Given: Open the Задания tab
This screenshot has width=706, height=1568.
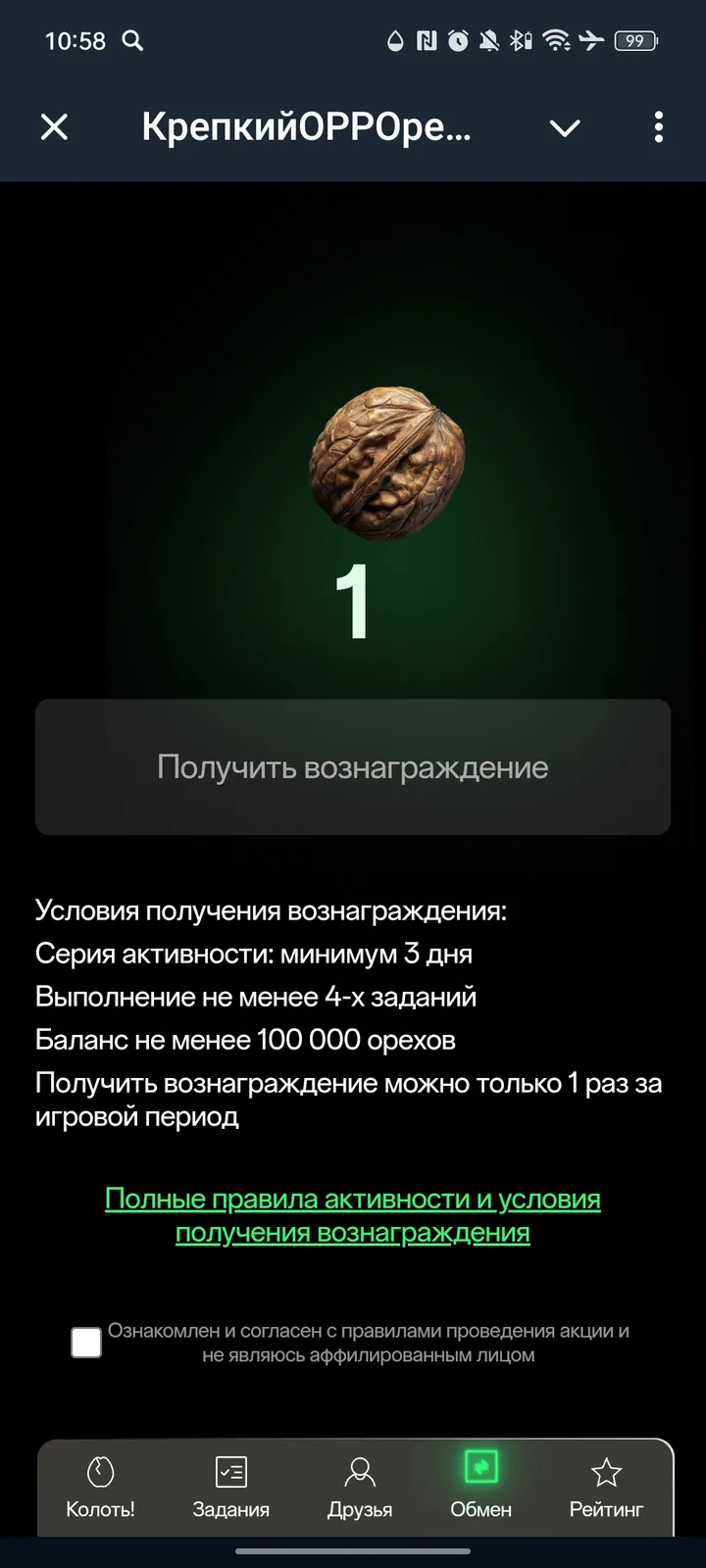Looking at the screenshot, I should [230, 1487].
